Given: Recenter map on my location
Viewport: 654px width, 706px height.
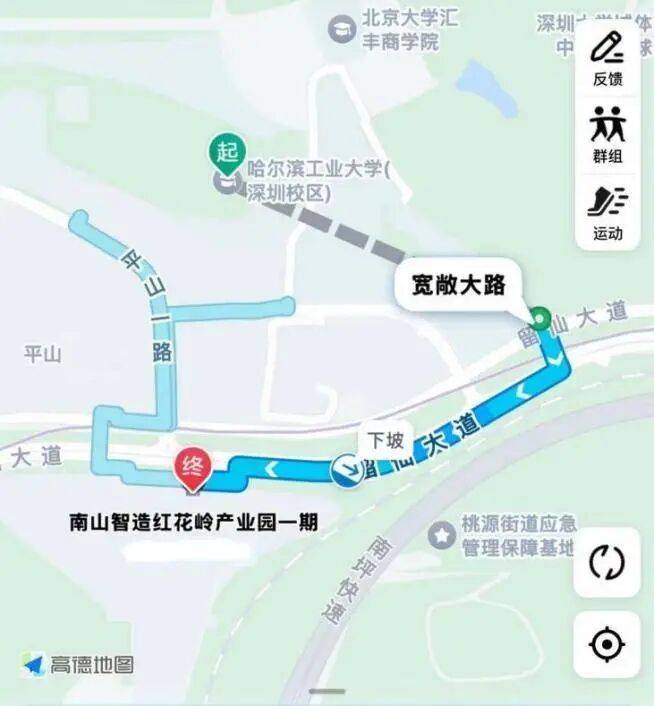Looking at the screenshot, I should point(606,646).
